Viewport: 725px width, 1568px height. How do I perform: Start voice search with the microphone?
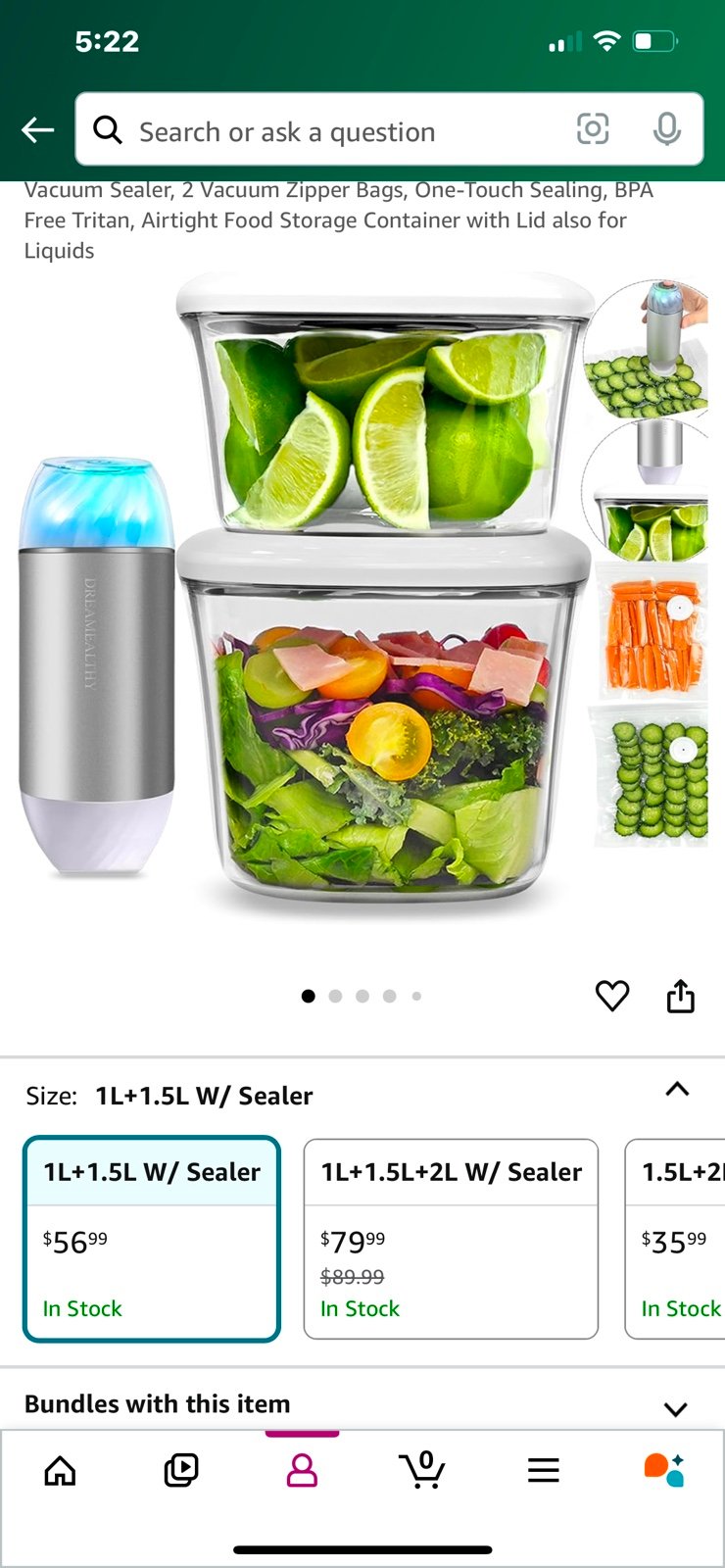tap(667, 129)
